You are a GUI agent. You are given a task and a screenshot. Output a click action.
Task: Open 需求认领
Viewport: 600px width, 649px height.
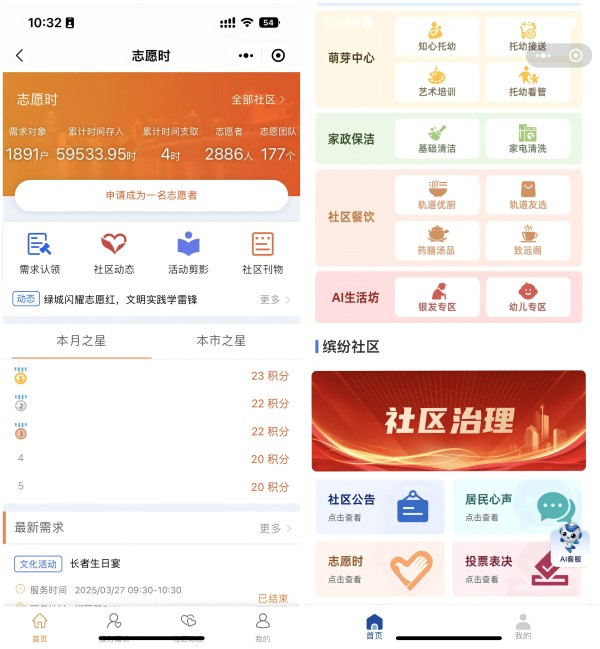pos(39,253)
